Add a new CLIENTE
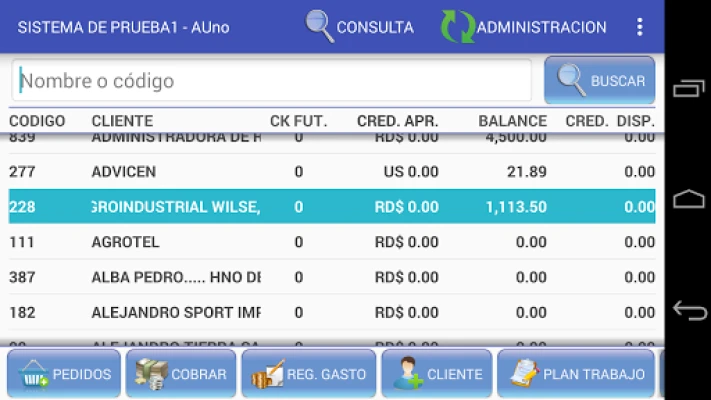The height and width of the screenshot is (400, 711). [437, 374]
